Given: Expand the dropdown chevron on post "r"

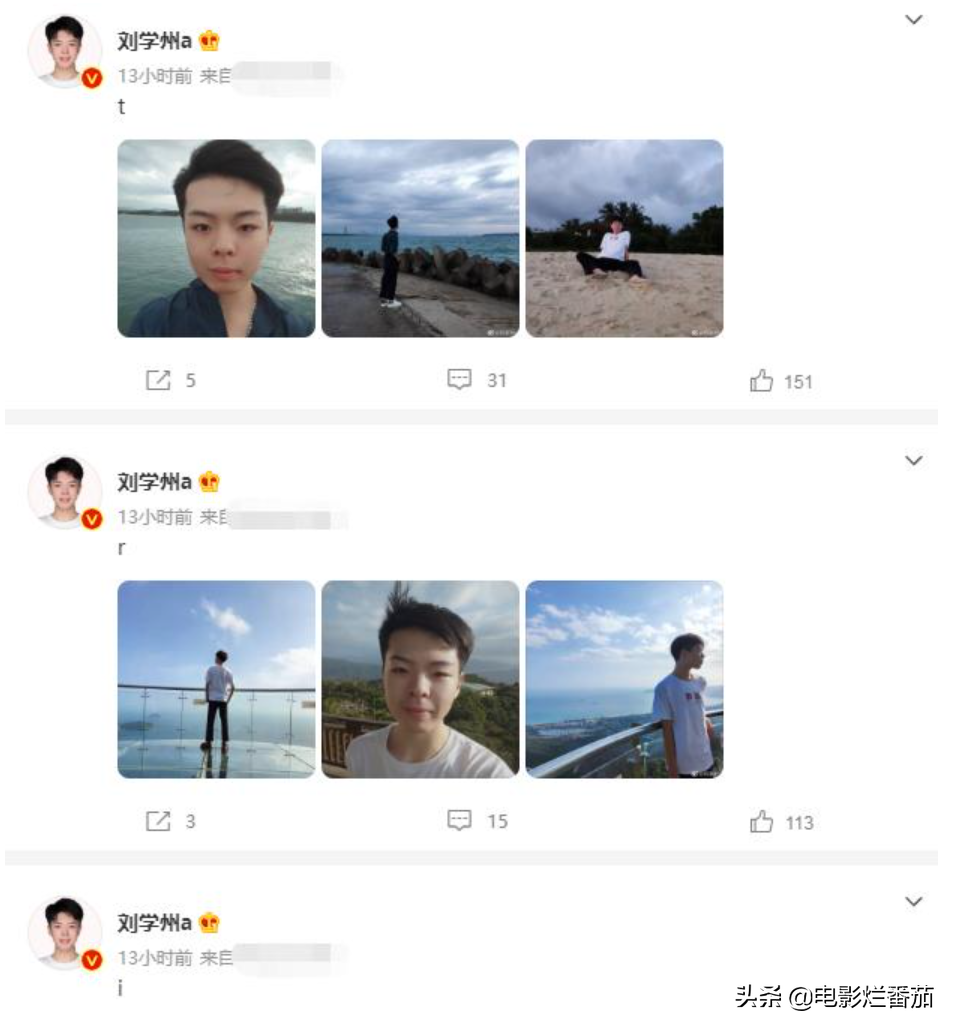Looking at the screenshot, I should pos(913,461).
